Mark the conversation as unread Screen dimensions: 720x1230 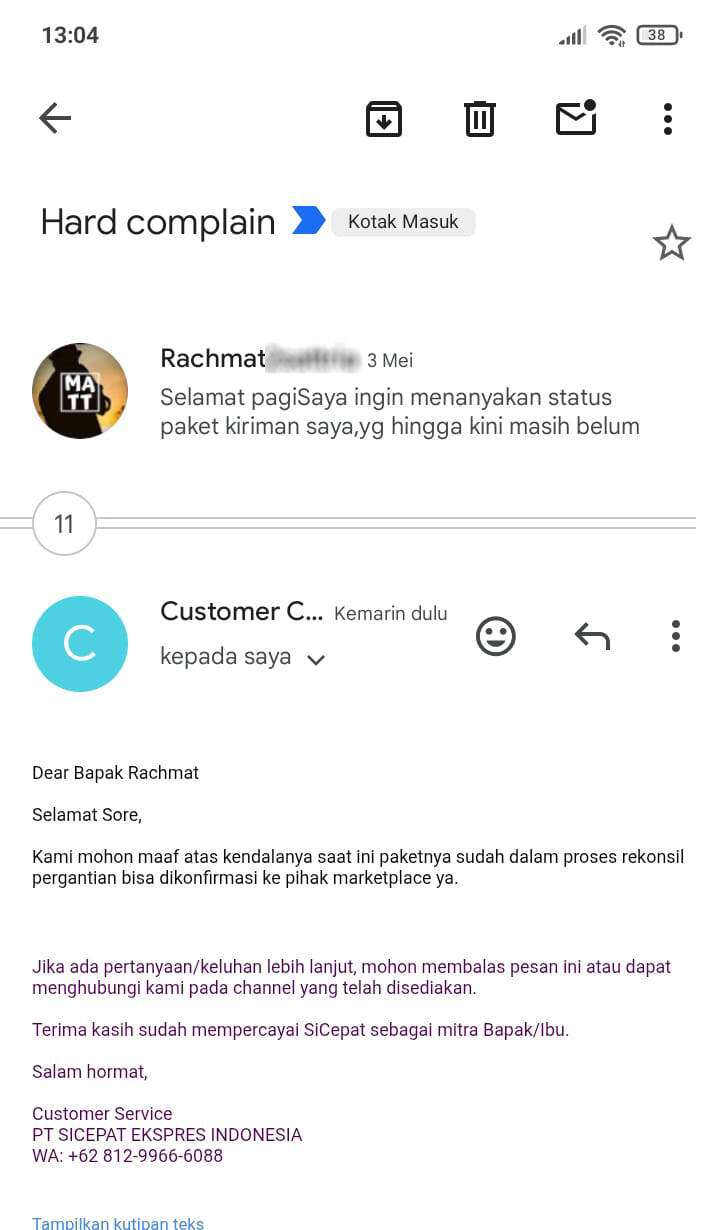coord(576,118)
